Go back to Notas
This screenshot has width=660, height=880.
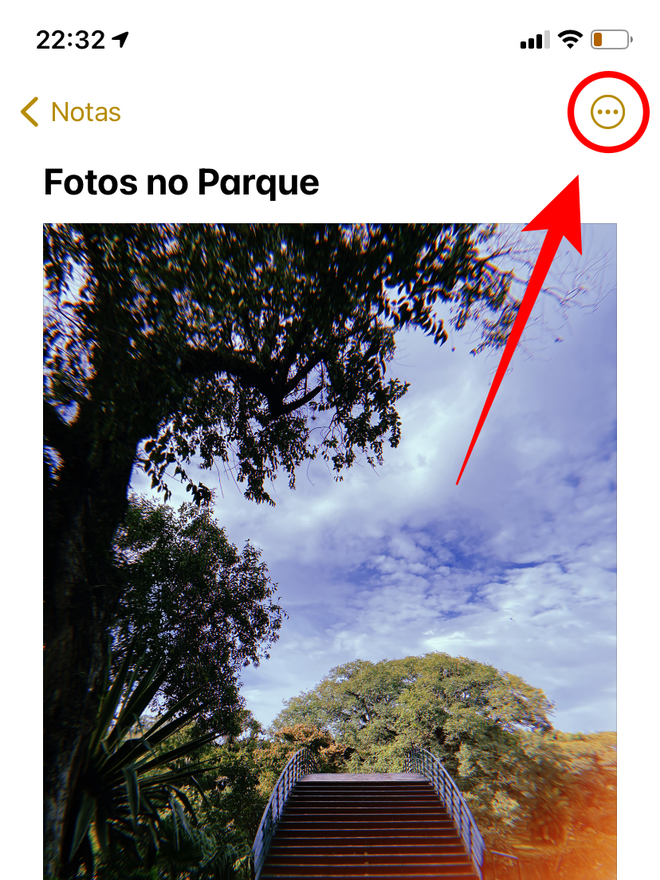70,112
